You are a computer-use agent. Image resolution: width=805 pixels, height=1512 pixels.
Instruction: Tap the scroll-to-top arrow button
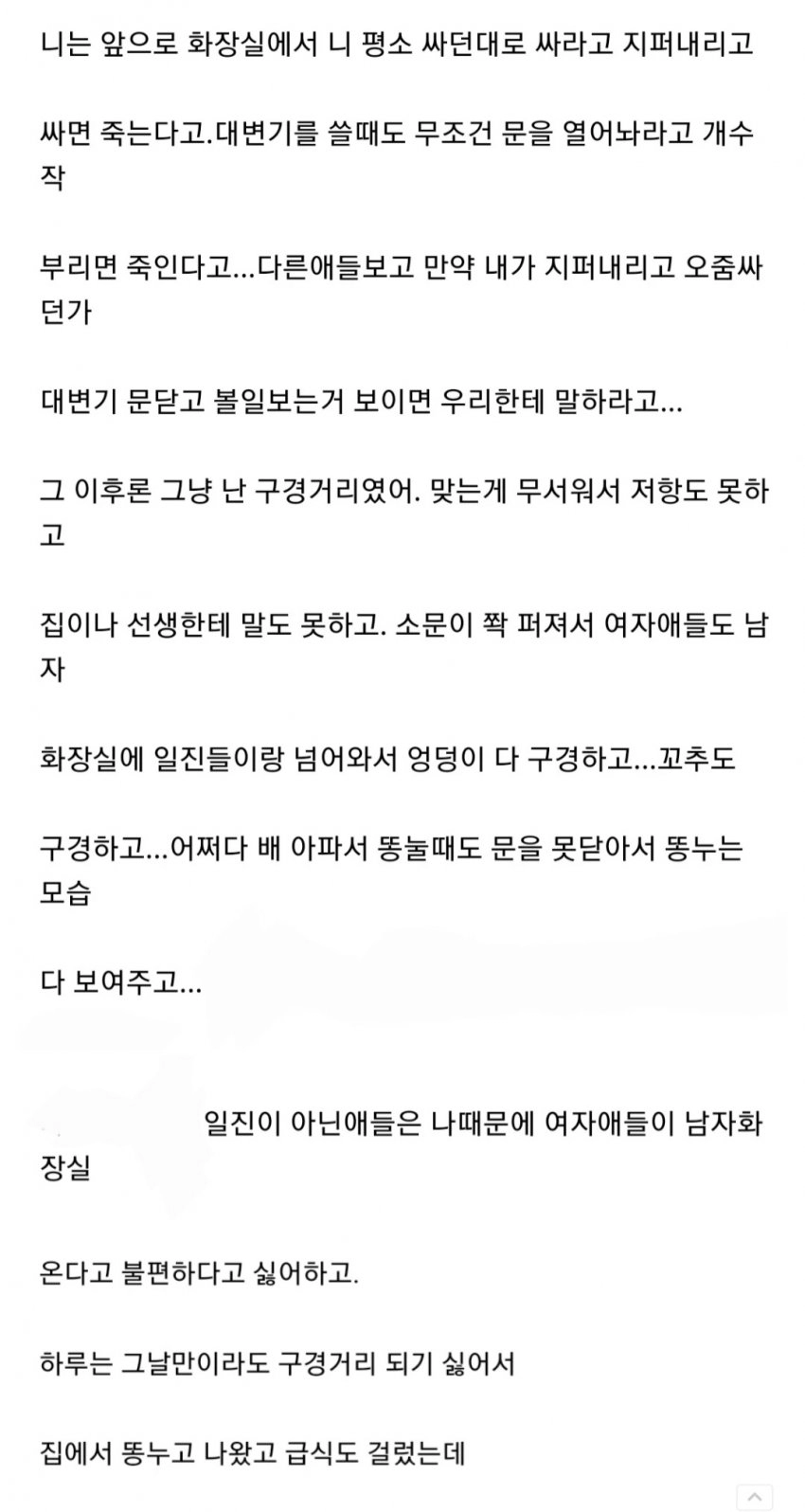[755, 1497]
